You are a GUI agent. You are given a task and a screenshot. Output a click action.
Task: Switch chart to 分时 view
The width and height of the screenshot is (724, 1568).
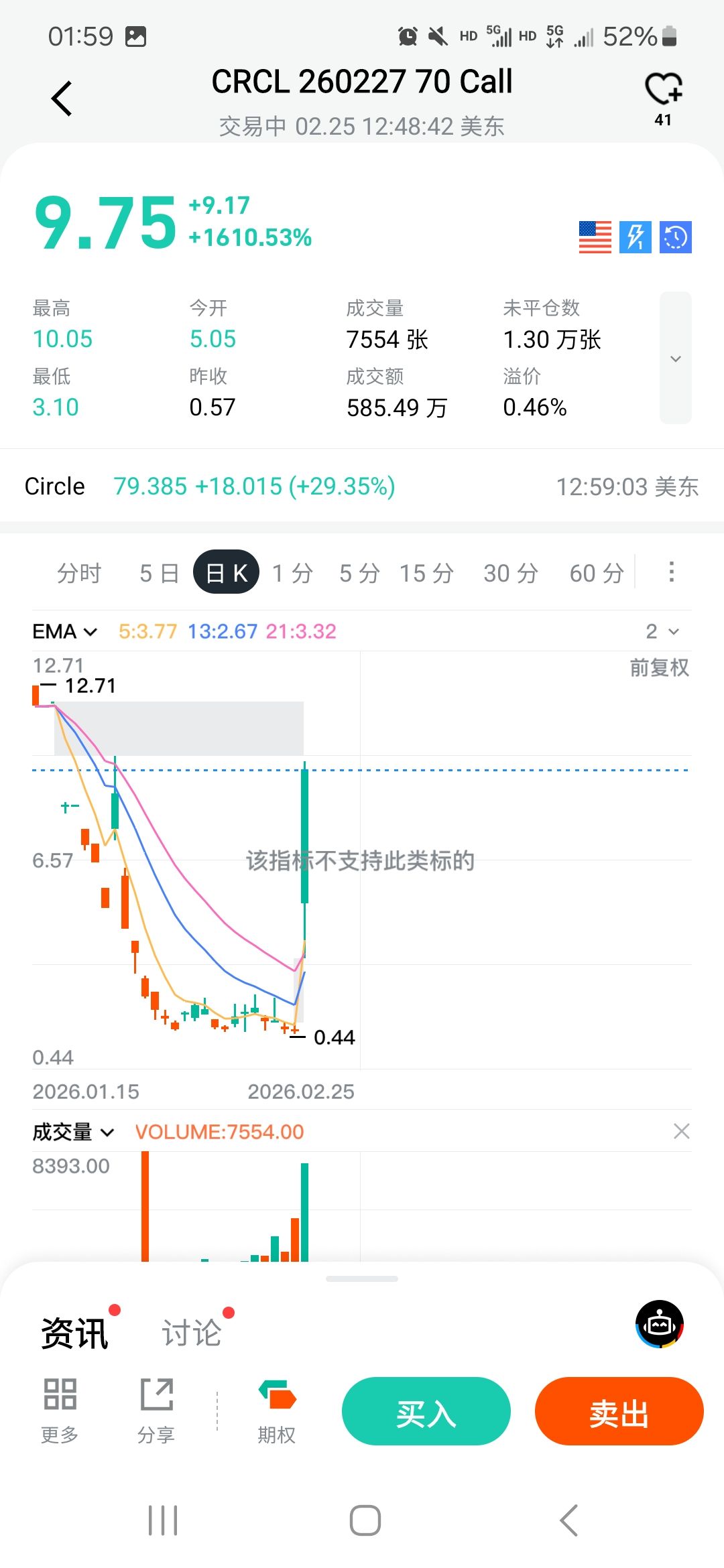tap(79, 573)
